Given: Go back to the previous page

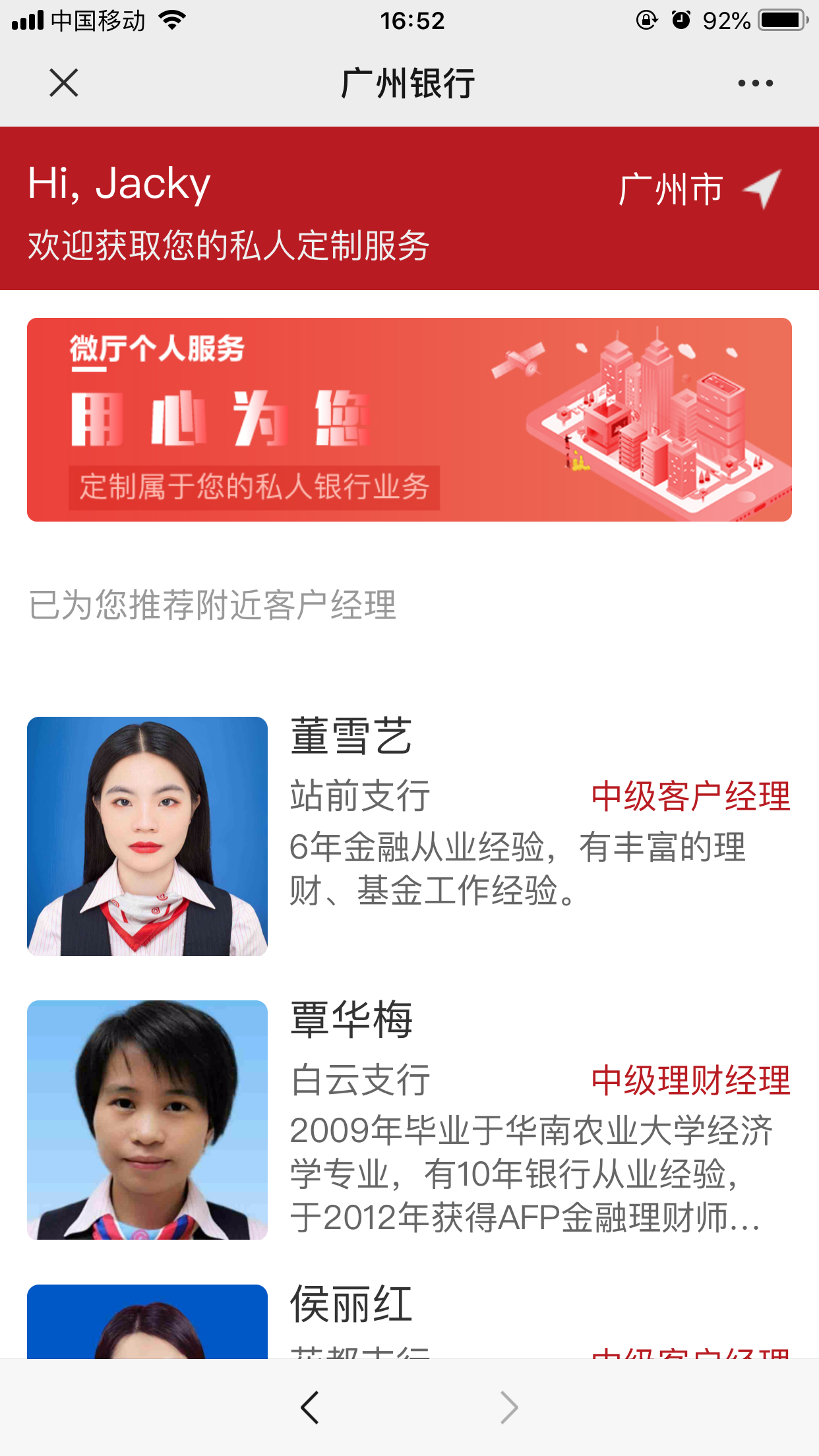Looking at the screenshot, I should pyautogui.click(x=309, y=1407).
